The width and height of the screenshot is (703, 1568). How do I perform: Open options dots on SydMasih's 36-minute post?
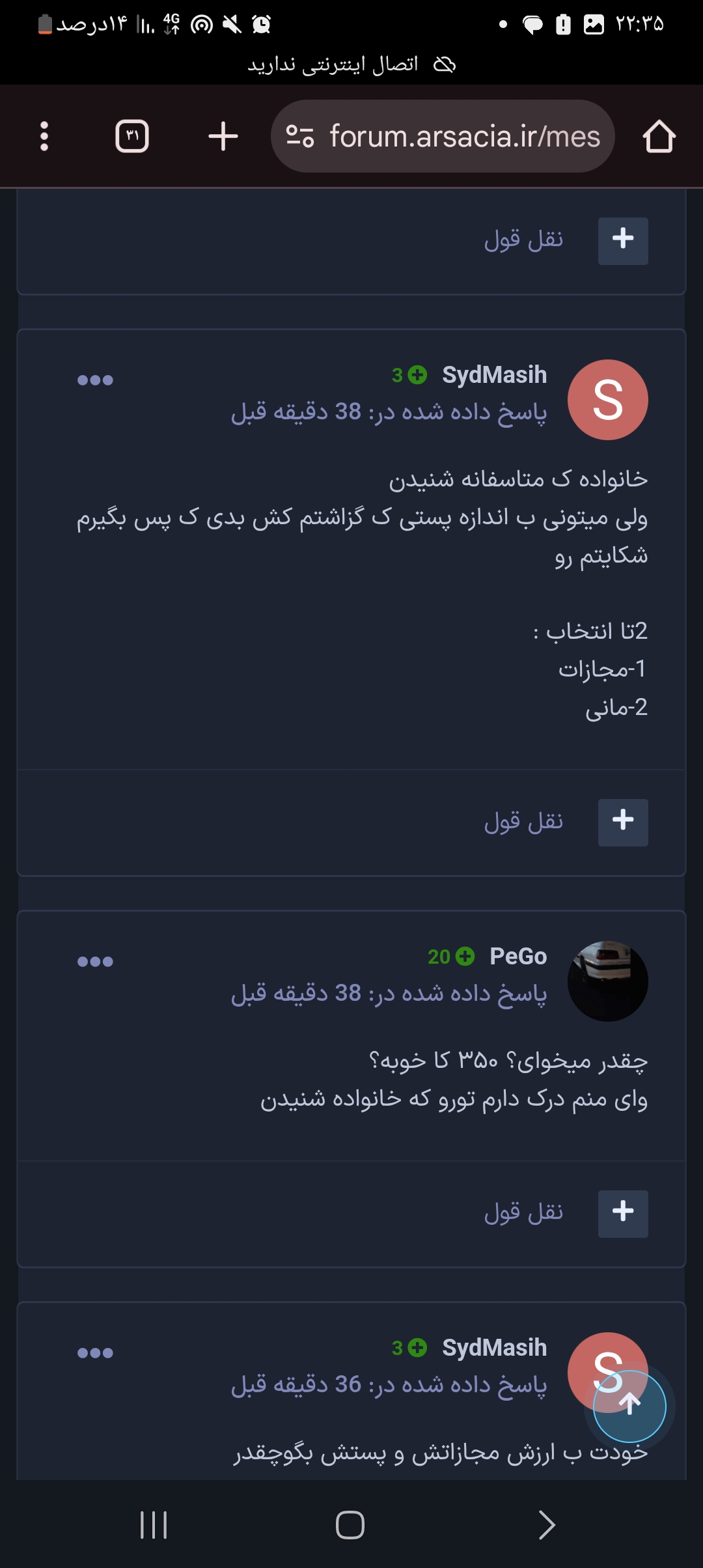(95, 1353)
